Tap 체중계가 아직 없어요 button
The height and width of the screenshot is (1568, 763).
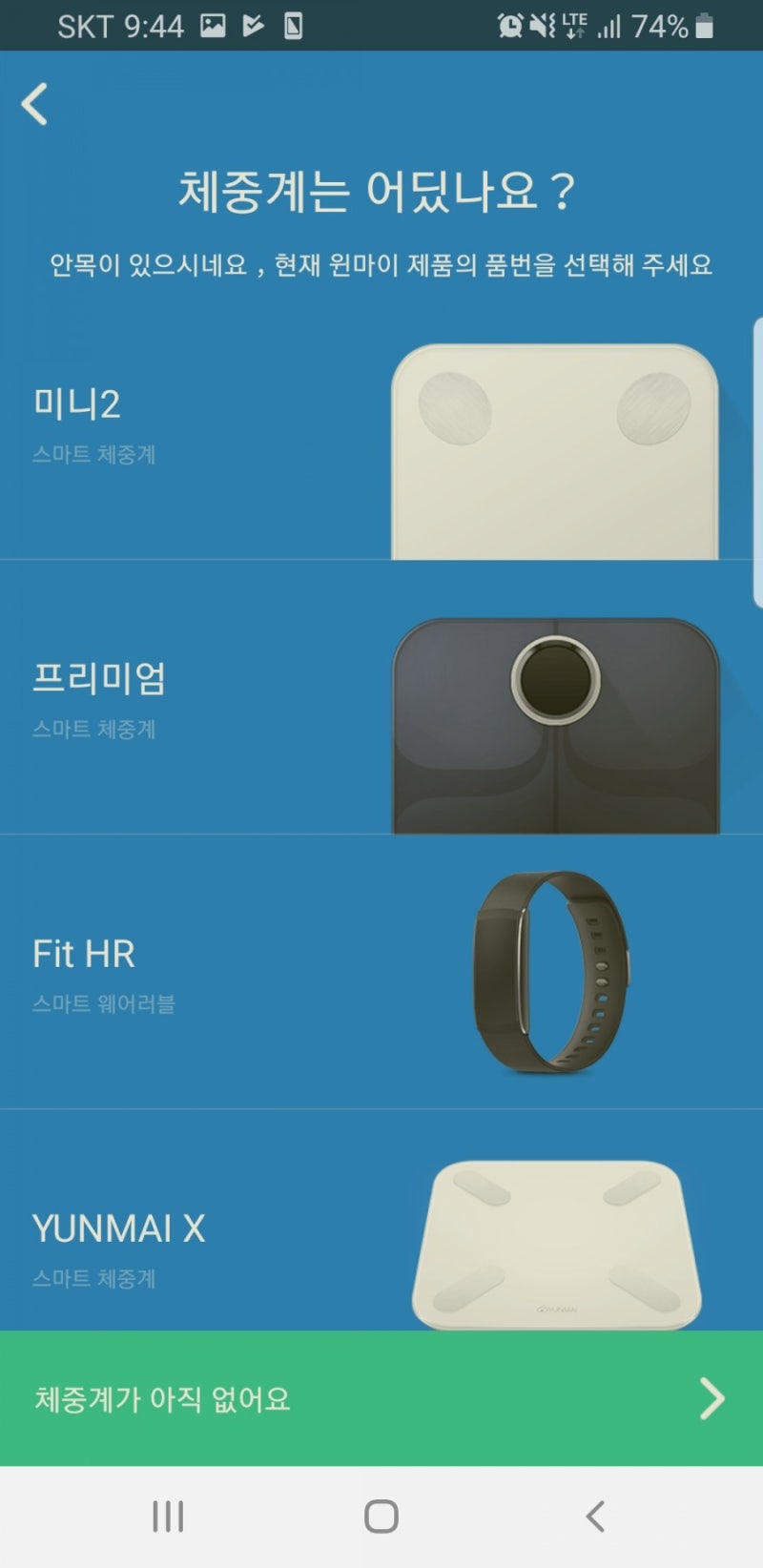(x=381, y=1398)
